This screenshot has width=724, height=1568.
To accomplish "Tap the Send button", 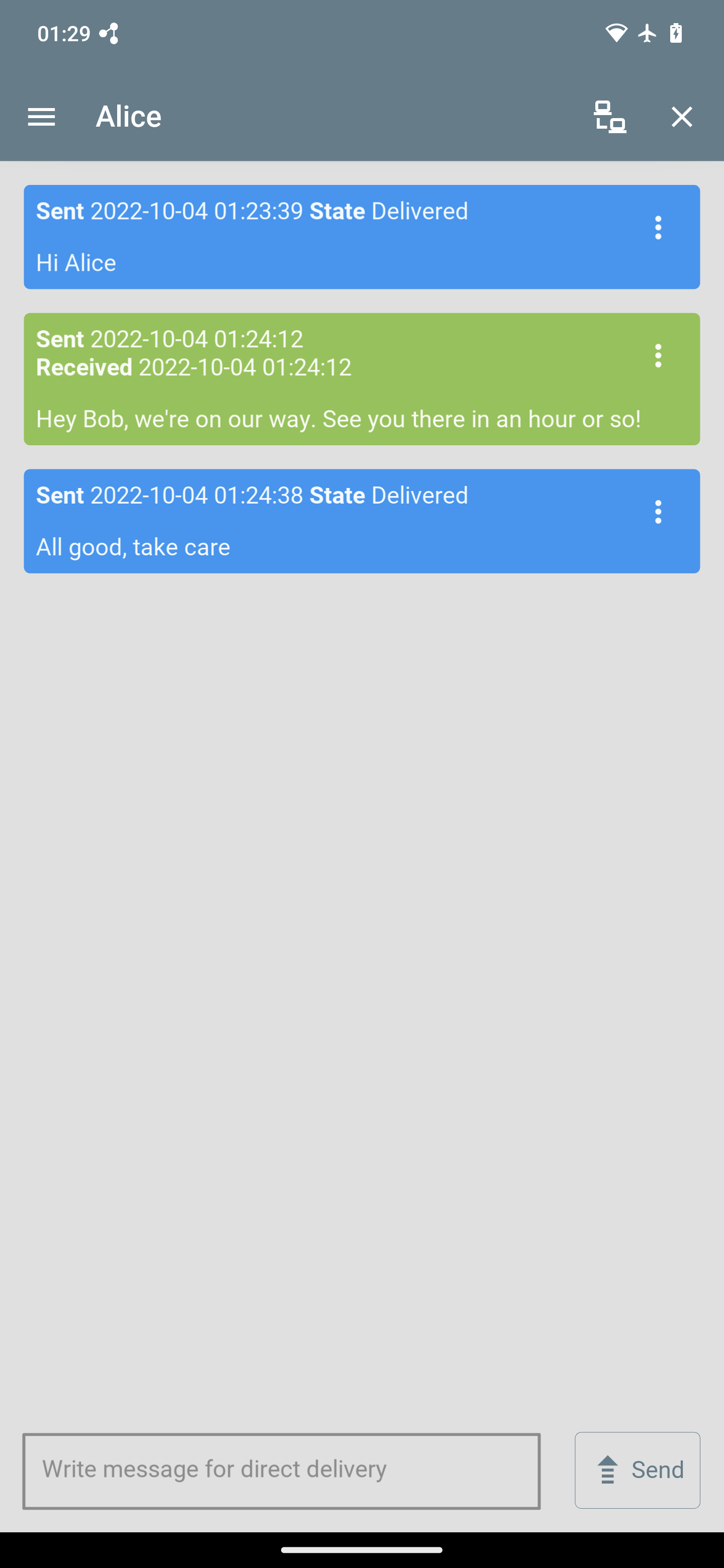I will pyautogui.click(x=637, y=1471).
